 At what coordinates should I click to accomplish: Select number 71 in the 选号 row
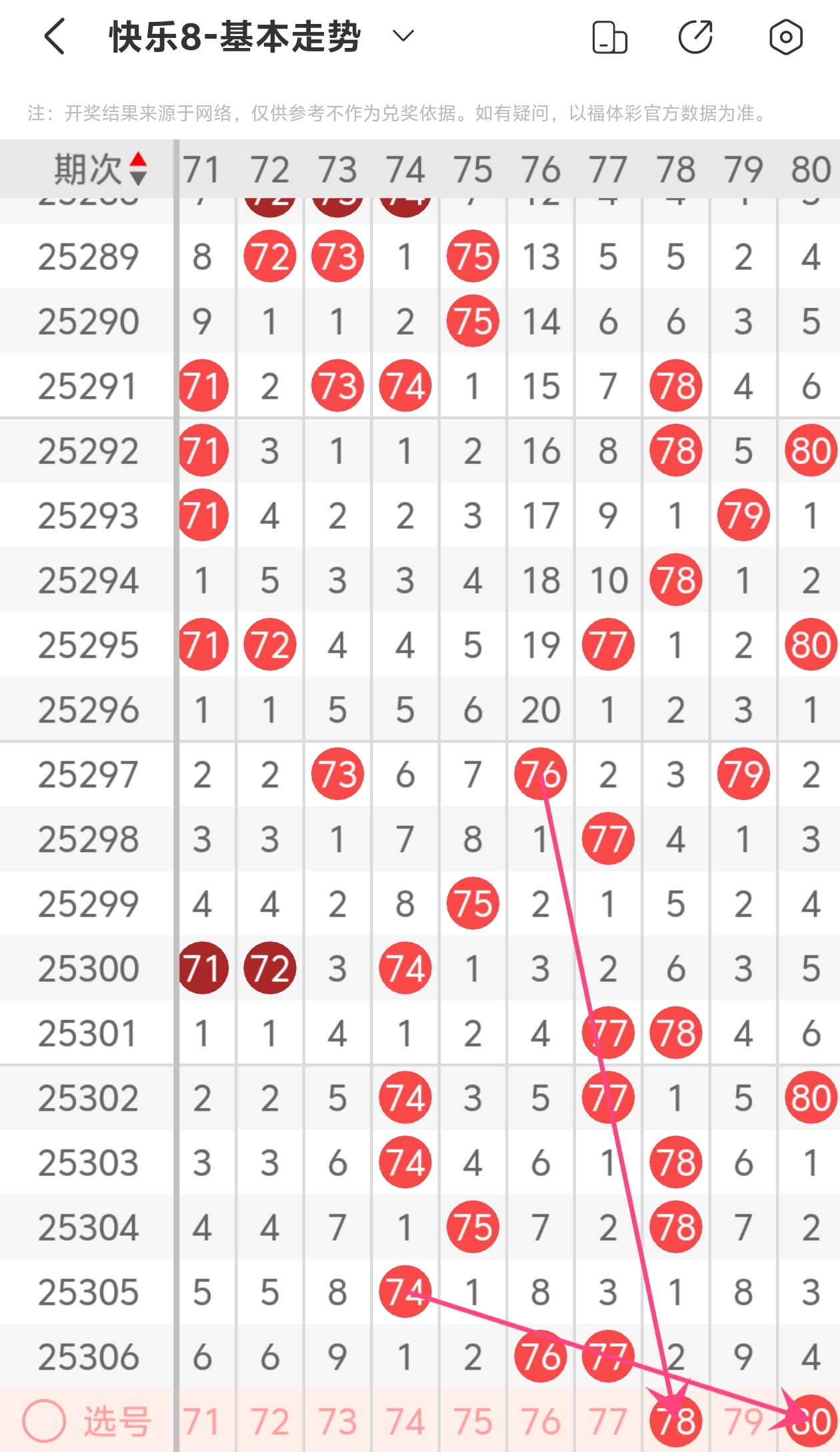pyautogui.click(x=202, y=1421)
